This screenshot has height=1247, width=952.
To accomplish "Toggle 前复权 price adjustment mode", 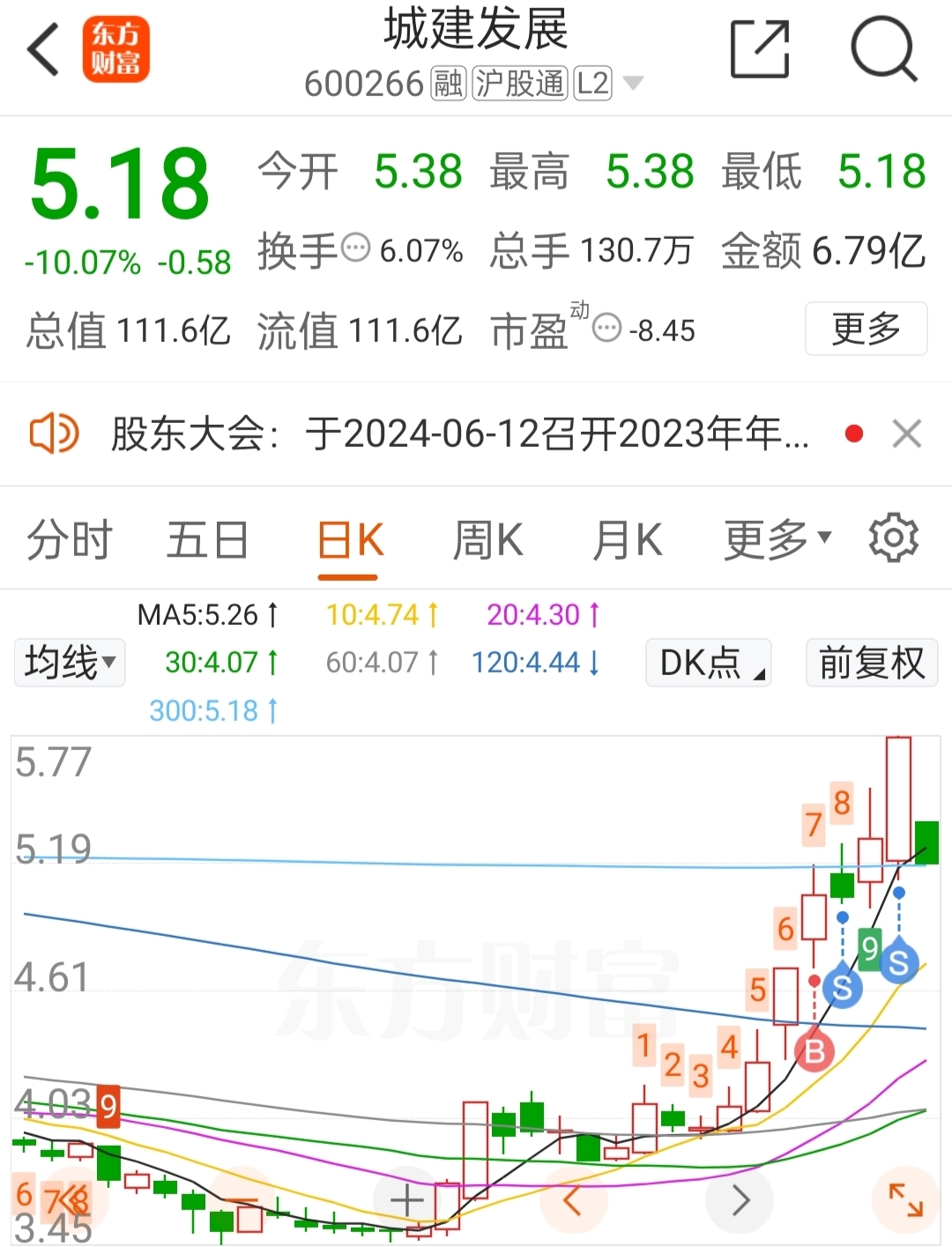I will coord(871,664).
